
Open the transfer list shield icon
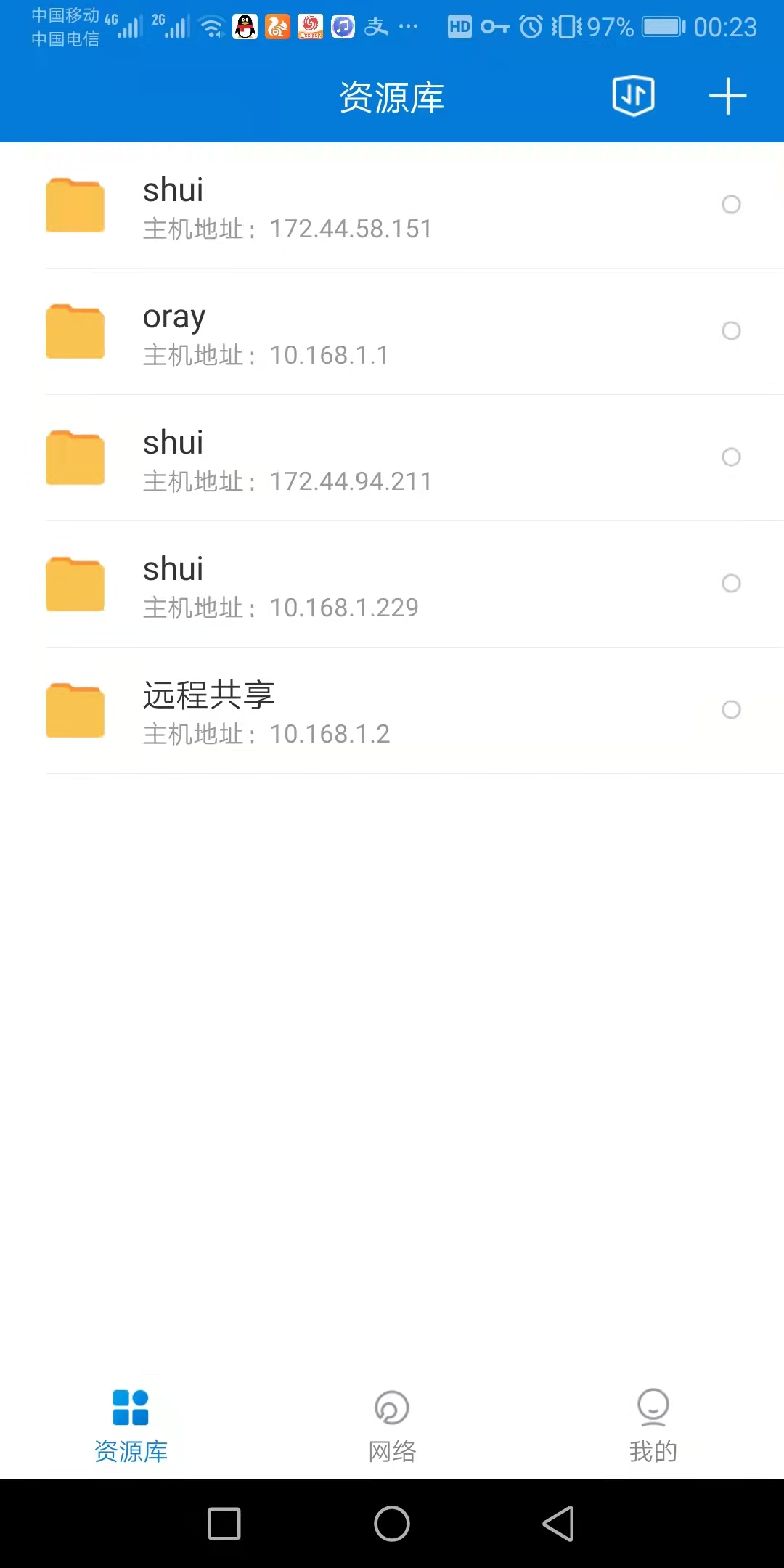click(633, 96)
